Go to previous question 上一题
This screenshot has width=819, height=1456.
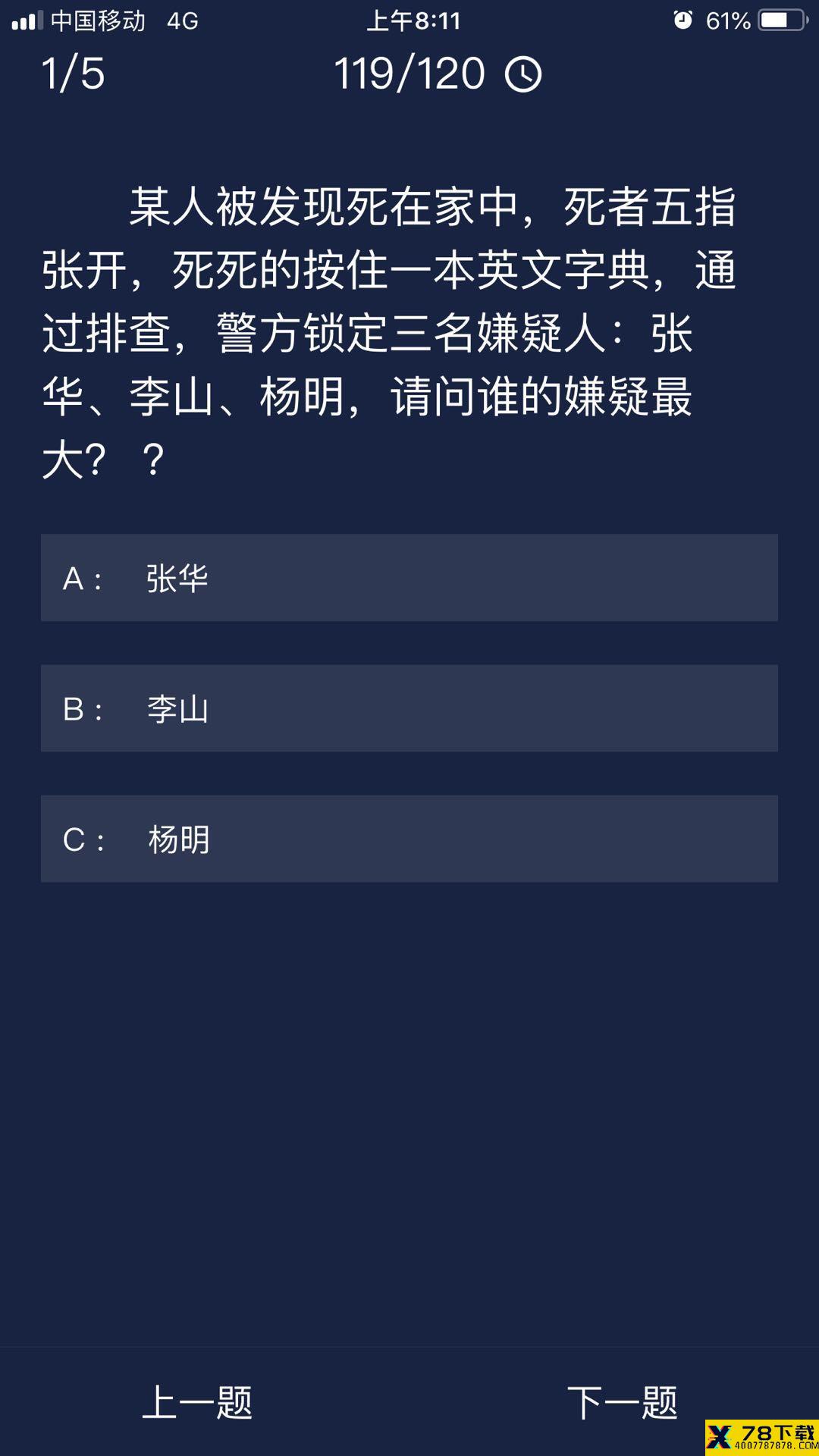pyautogui.click(x=197, y=1402)
